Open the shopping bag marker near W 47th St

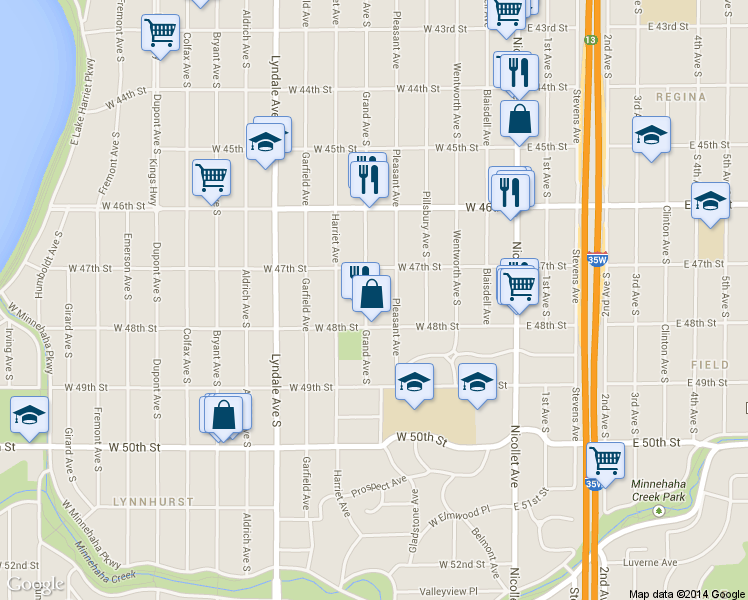[x=371, y=293]
